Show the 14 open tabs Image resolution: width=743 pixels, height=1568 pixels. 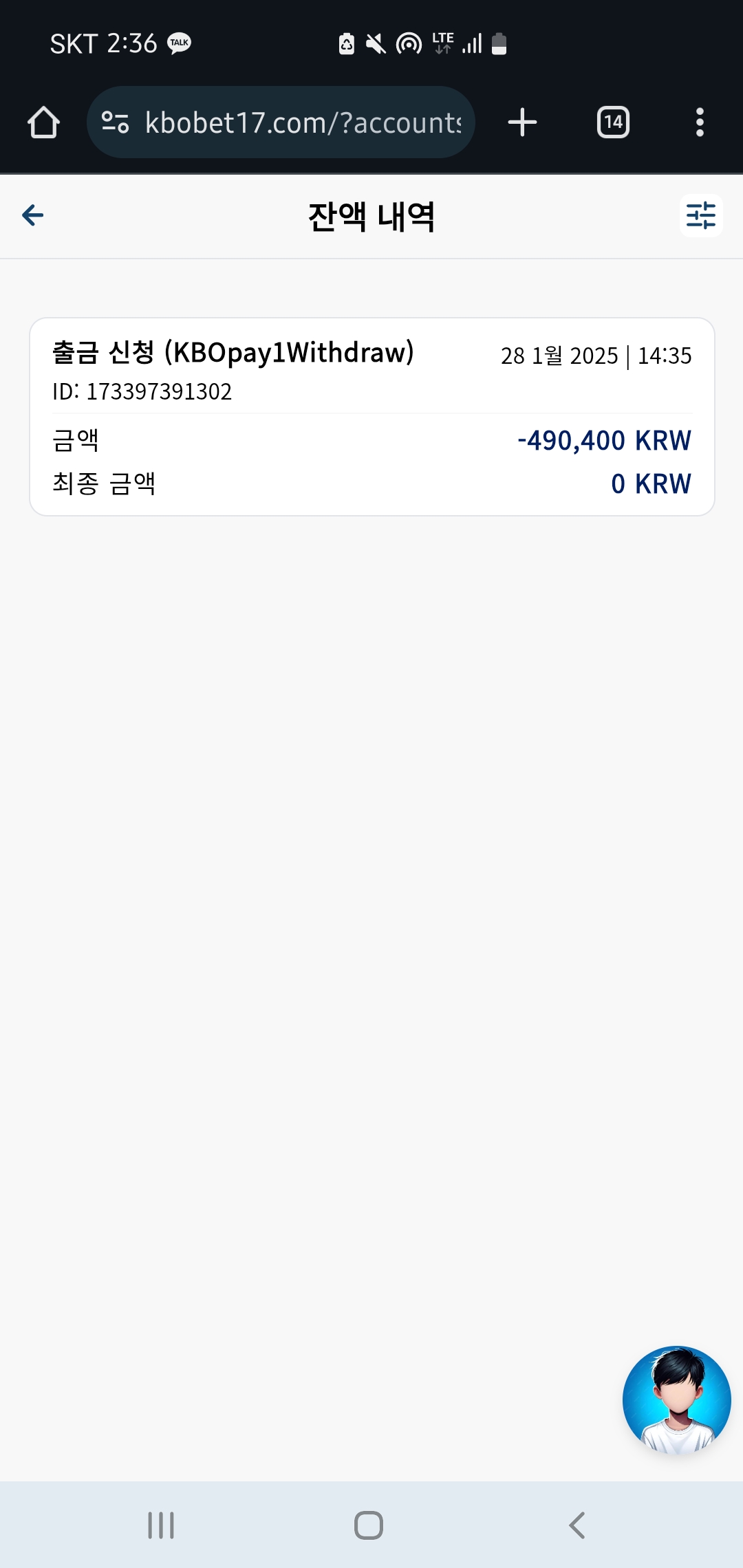pos(613,122)
